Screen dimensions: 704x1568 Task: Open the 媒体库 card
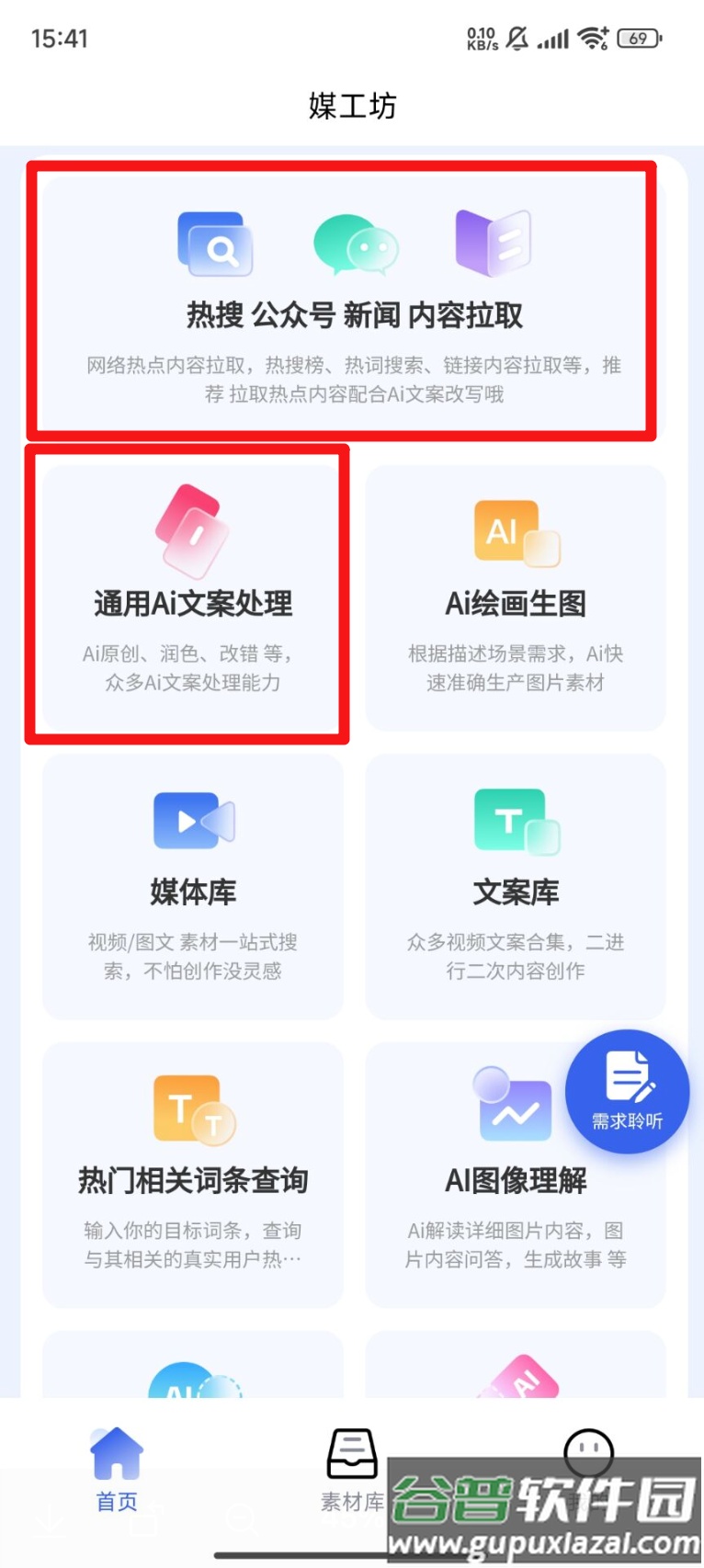tap(192, 886)
